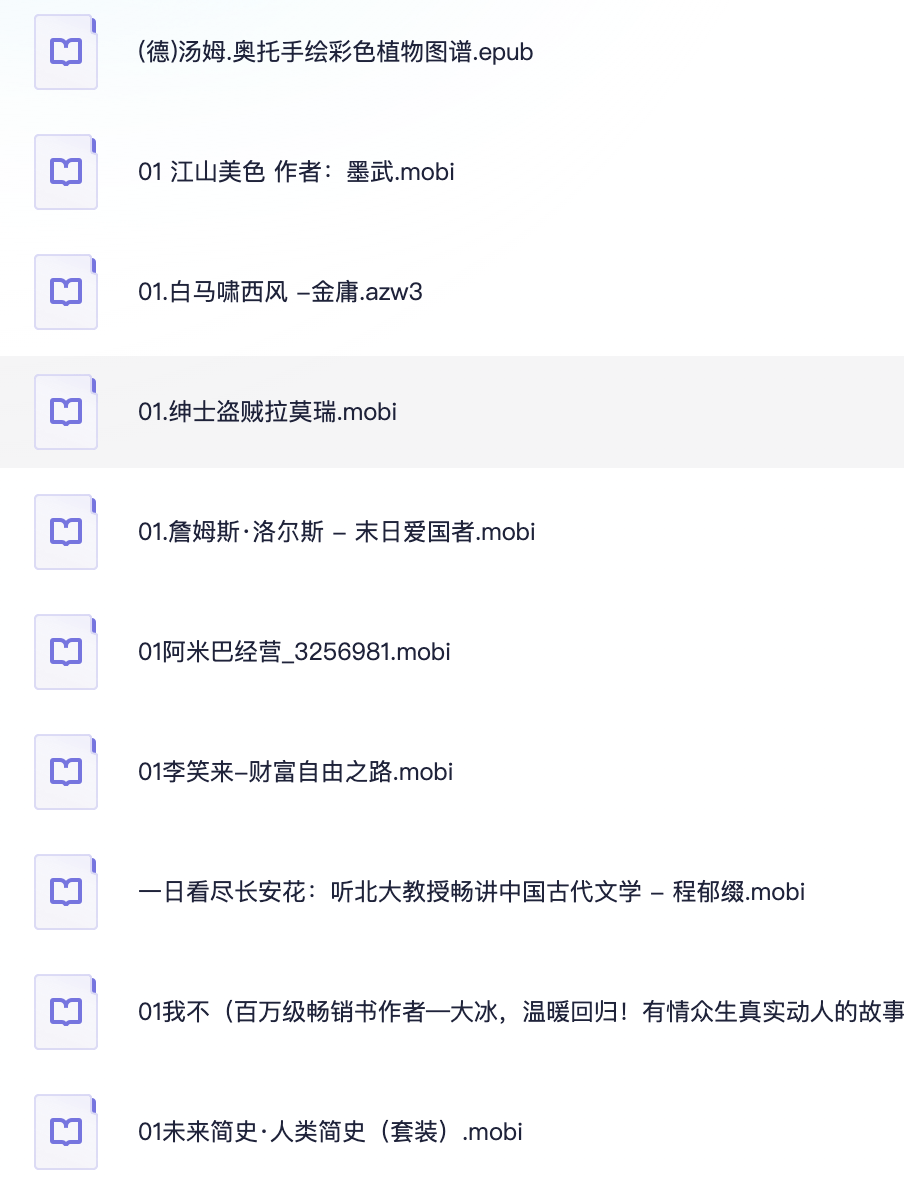904x1180 pixels.
Task: Open 江山美色 作者：墨武.mobi
Action: [292, 172]
